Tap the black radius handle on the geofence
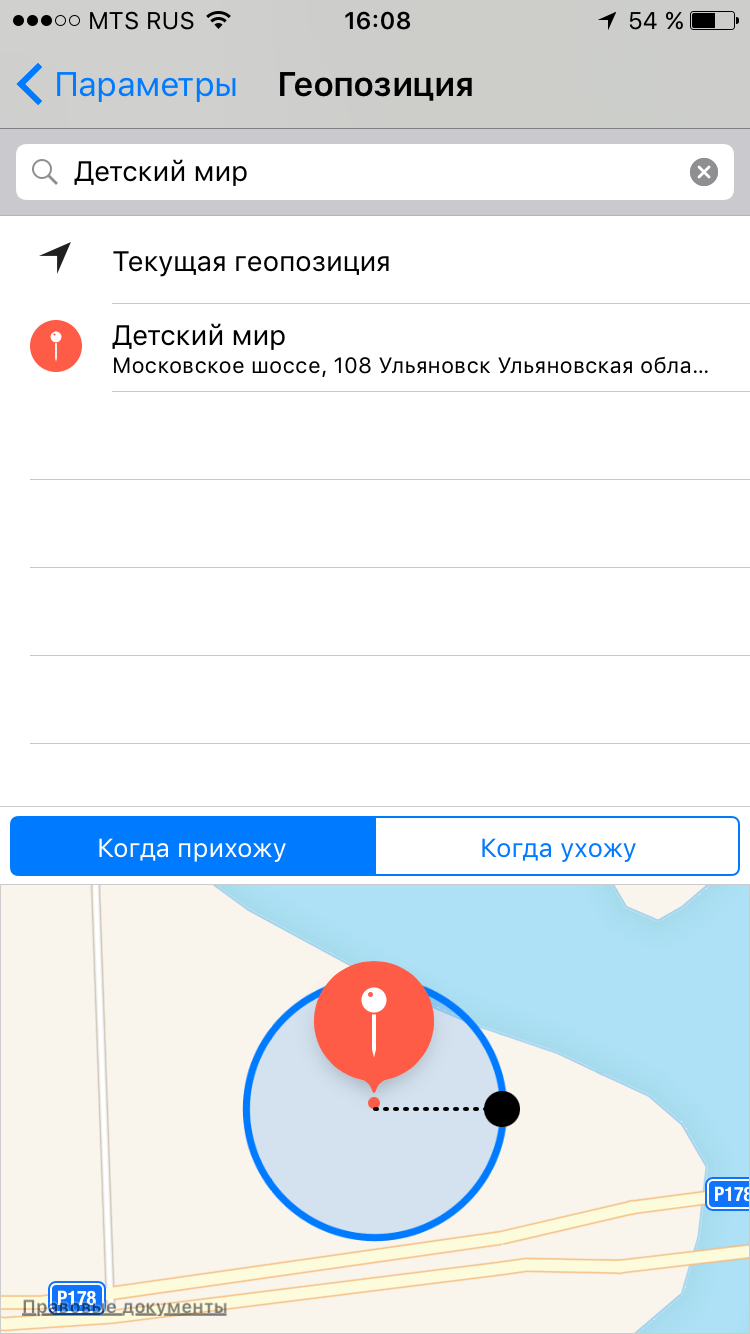This screenshot has height=1334, width=750. (502, 1108)
